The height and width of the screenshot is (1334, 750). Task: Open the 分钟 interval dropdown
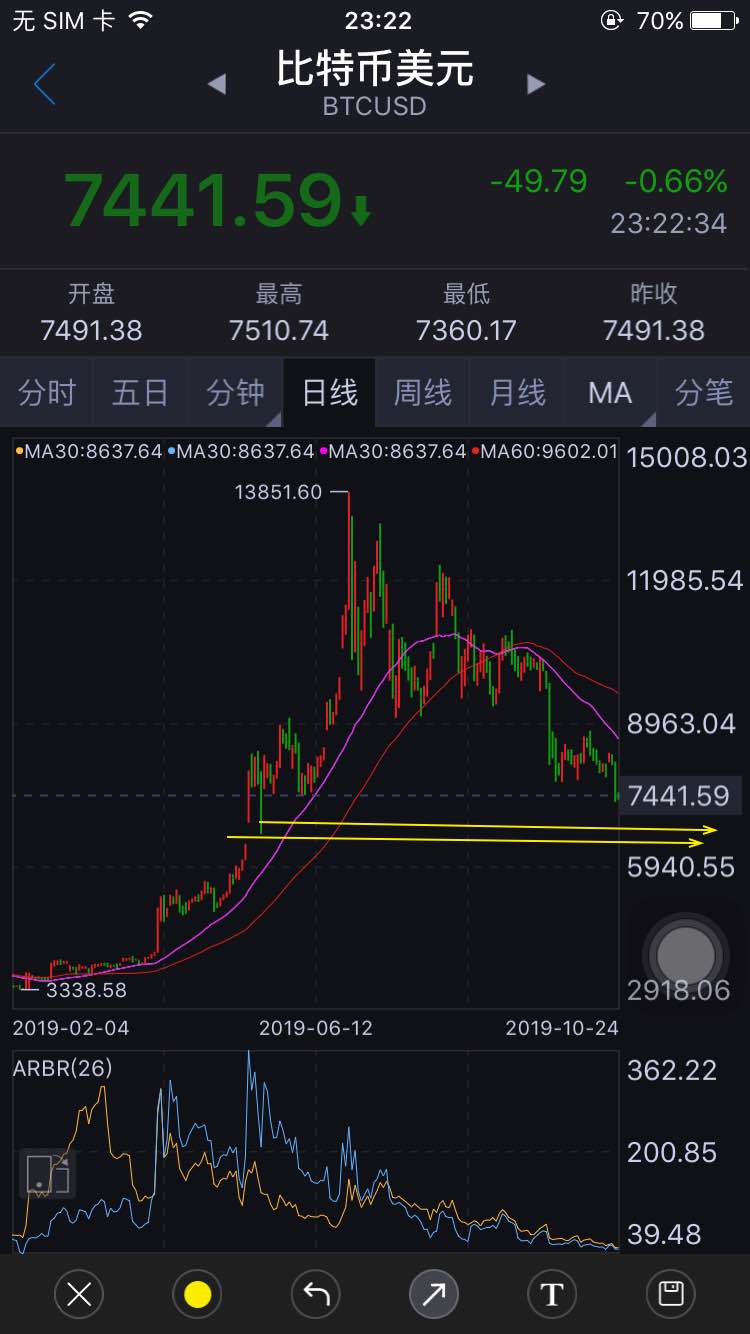click(x=235, y=393)
